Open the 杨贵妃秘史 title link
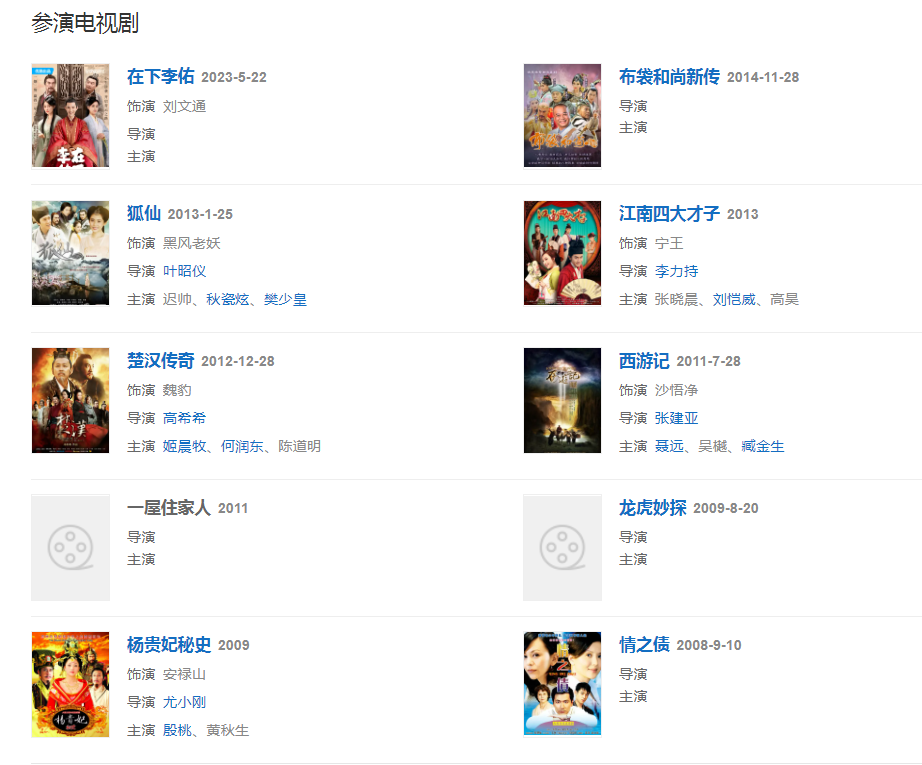 (168, 645)
